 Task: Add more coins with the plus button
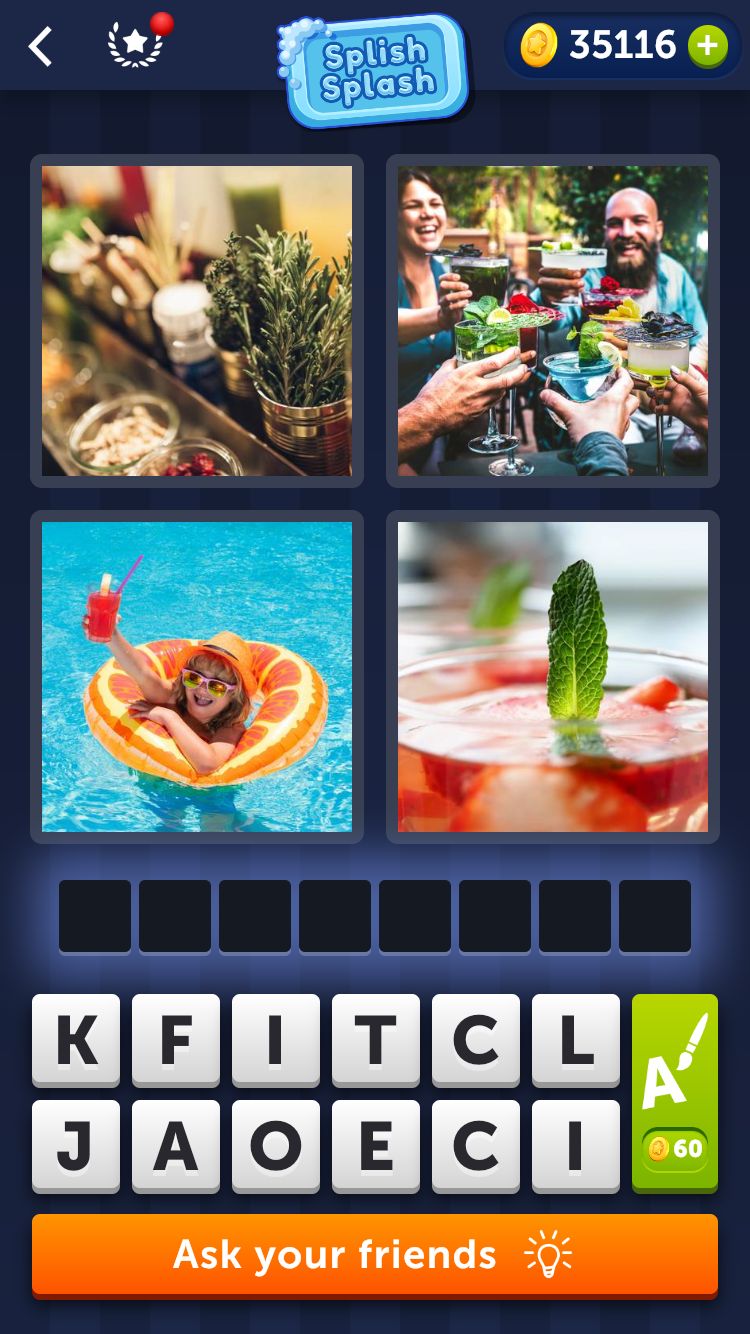point(708,46)
